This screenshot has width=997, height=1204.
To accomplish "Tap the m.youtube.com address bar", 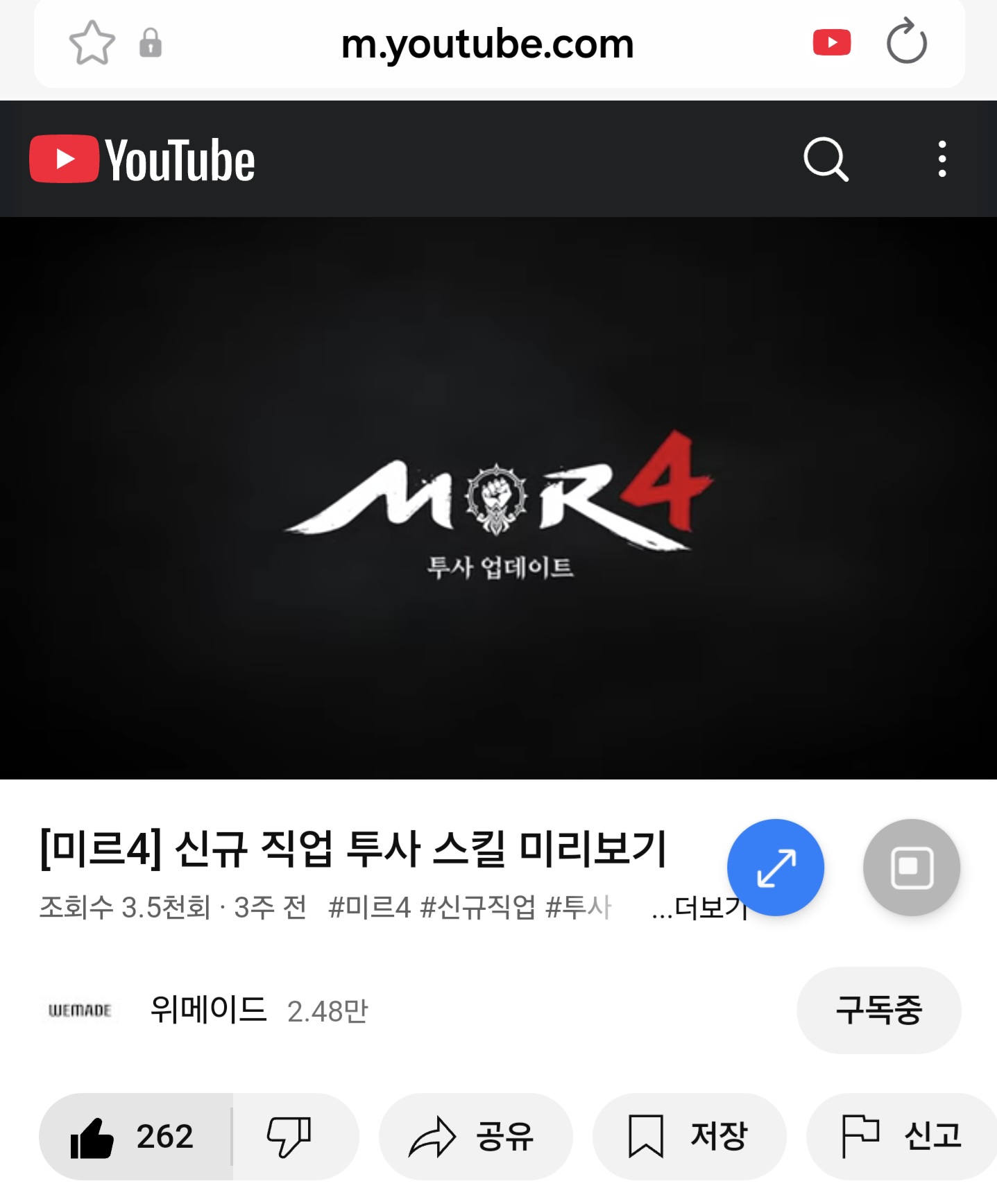I will pyautogui.click(x=487, y=44).
